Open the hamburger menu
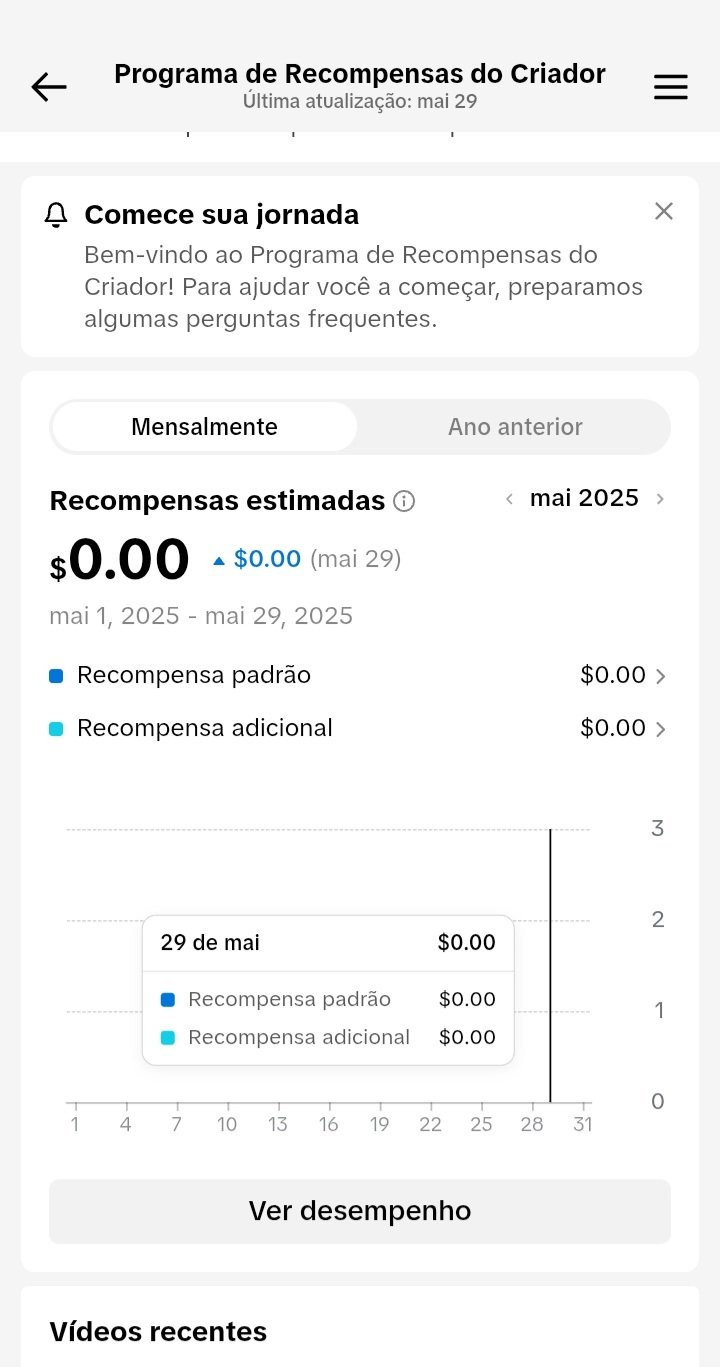 [x=670, y=88]
